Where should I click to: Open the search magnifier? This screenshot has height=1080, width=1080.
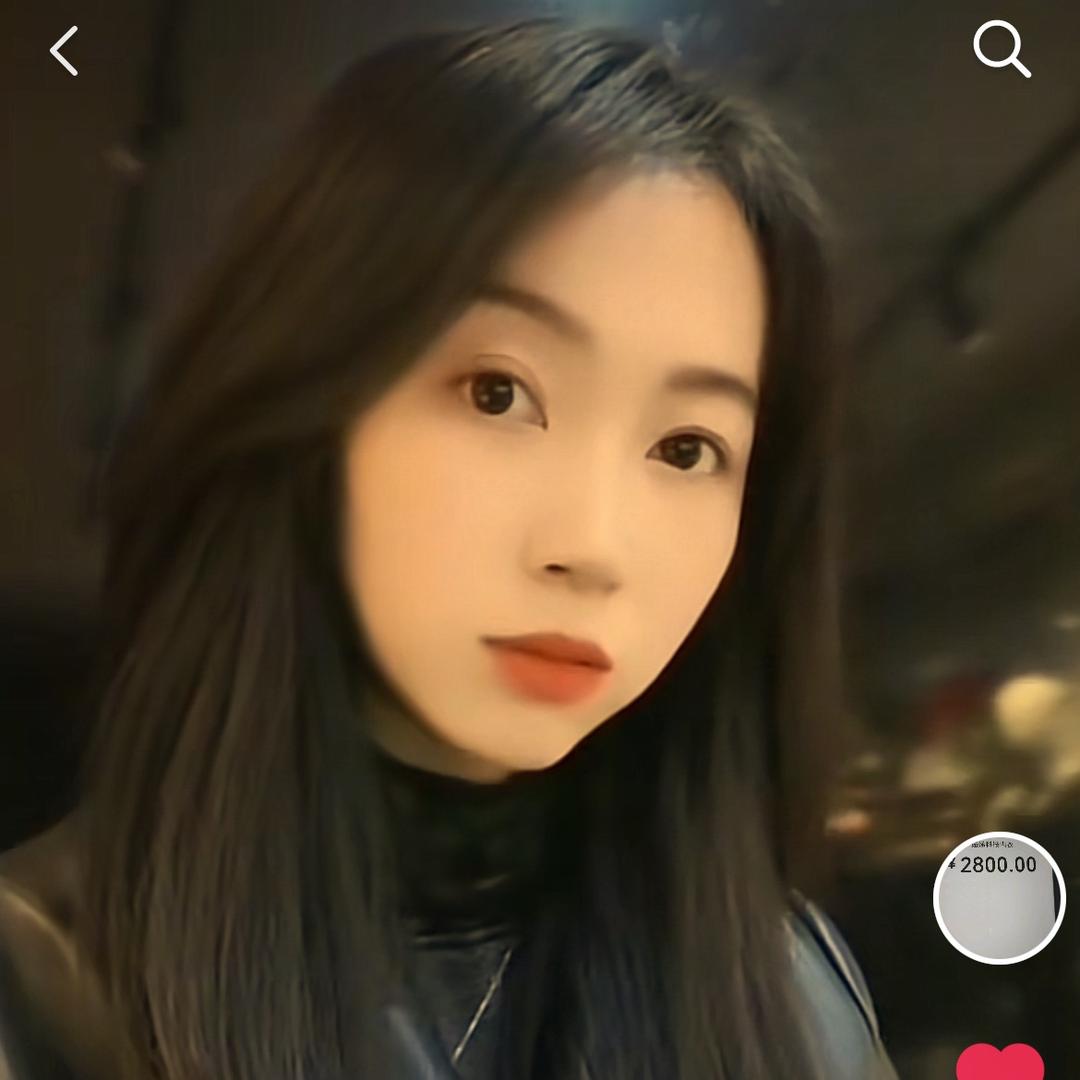1001,49
